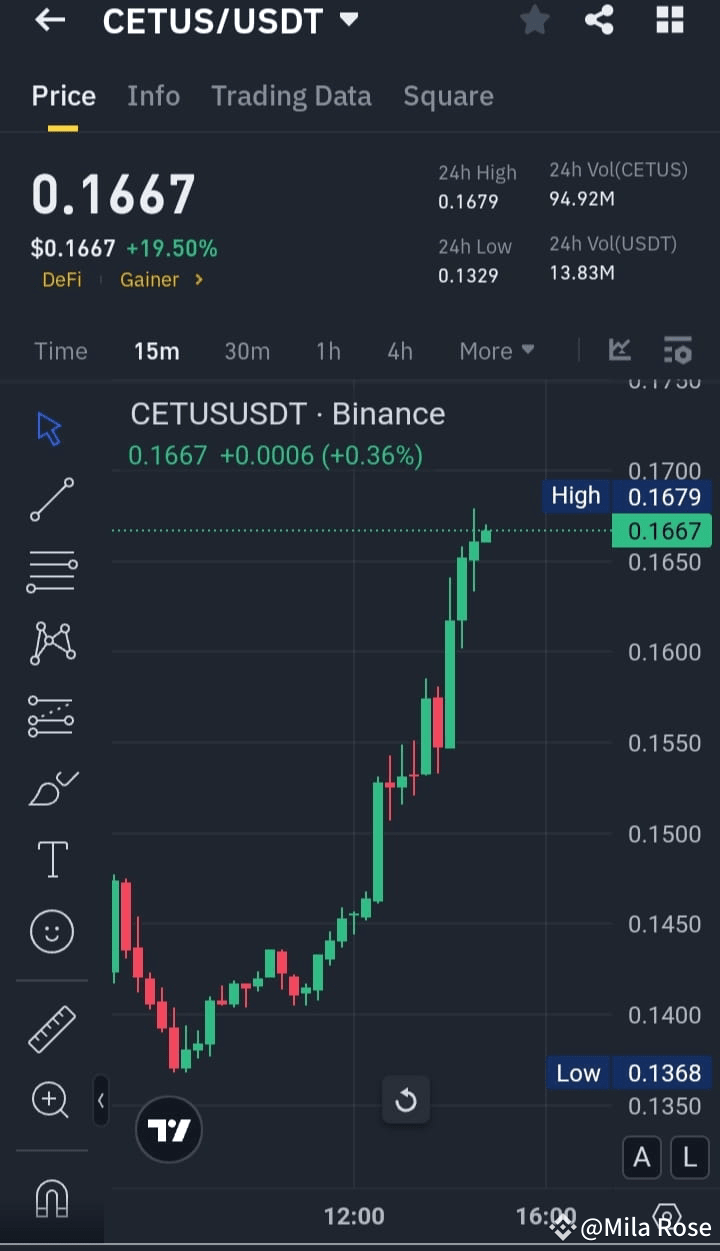Open the emoji sticker tool
Viewport: 720px width, 1251px height.
[x=51, y=931]
